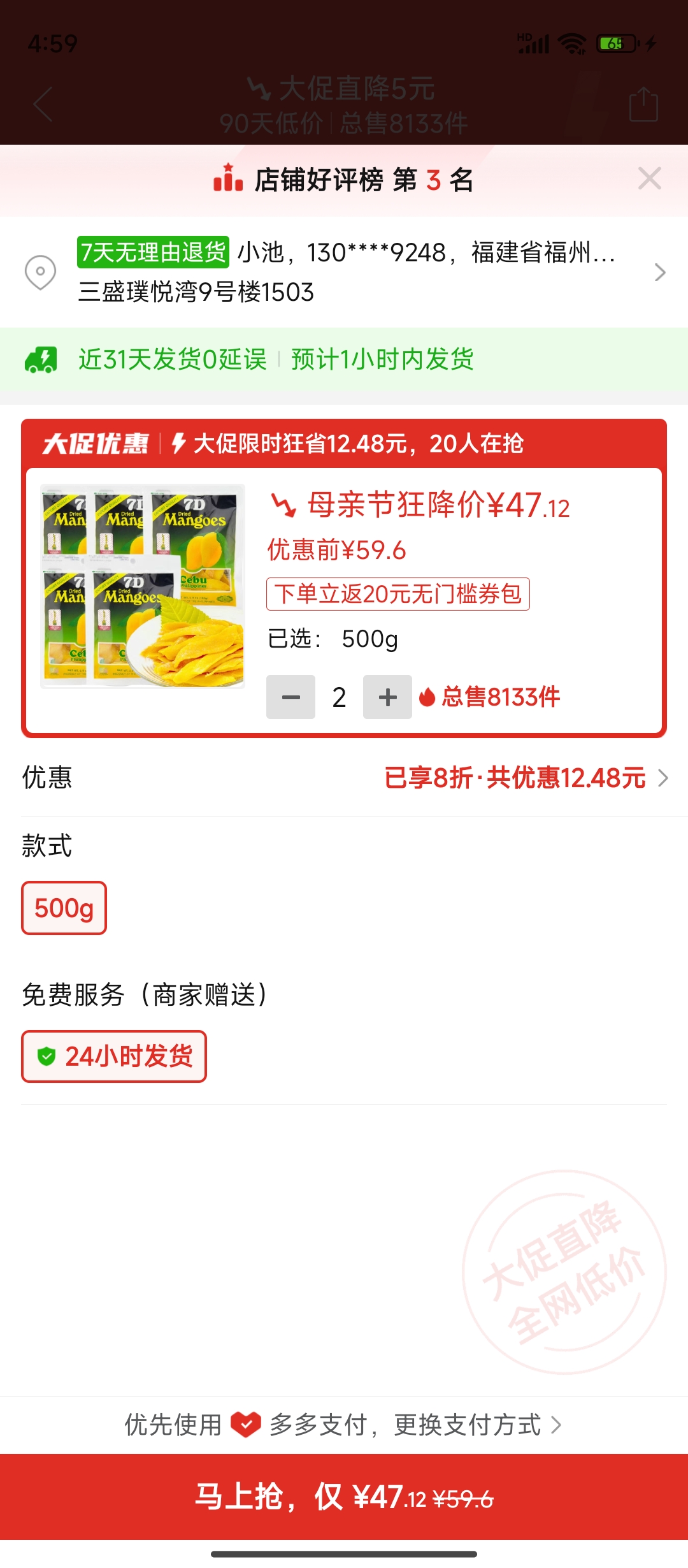Tap 马上抢 to buy for ¥47.12
Image resolution: width=688 pixels, height=1568 pixels.
point(344,1497)
